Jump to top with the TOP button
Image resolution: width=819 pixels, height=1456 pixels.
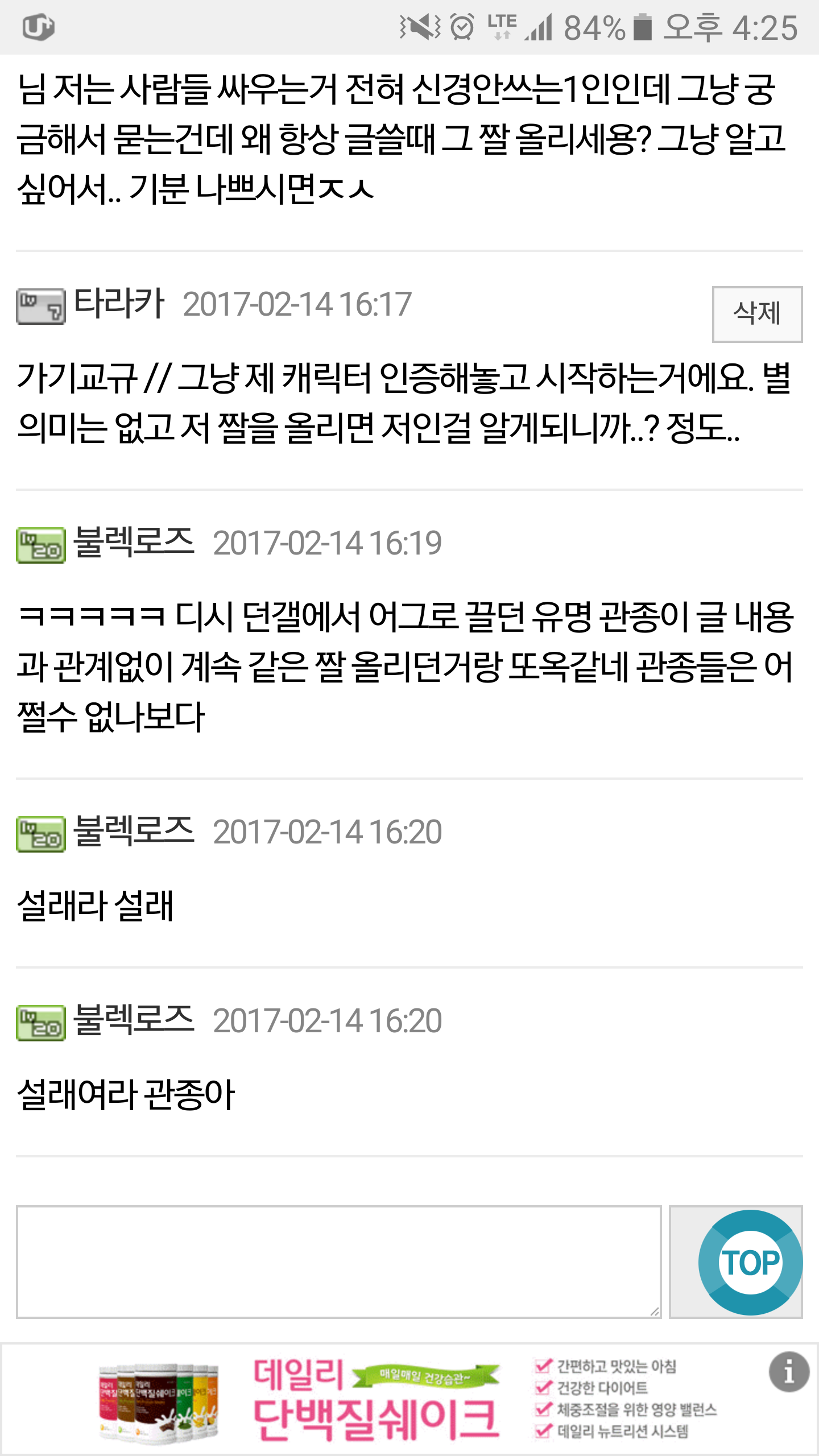pos(750,1262)
